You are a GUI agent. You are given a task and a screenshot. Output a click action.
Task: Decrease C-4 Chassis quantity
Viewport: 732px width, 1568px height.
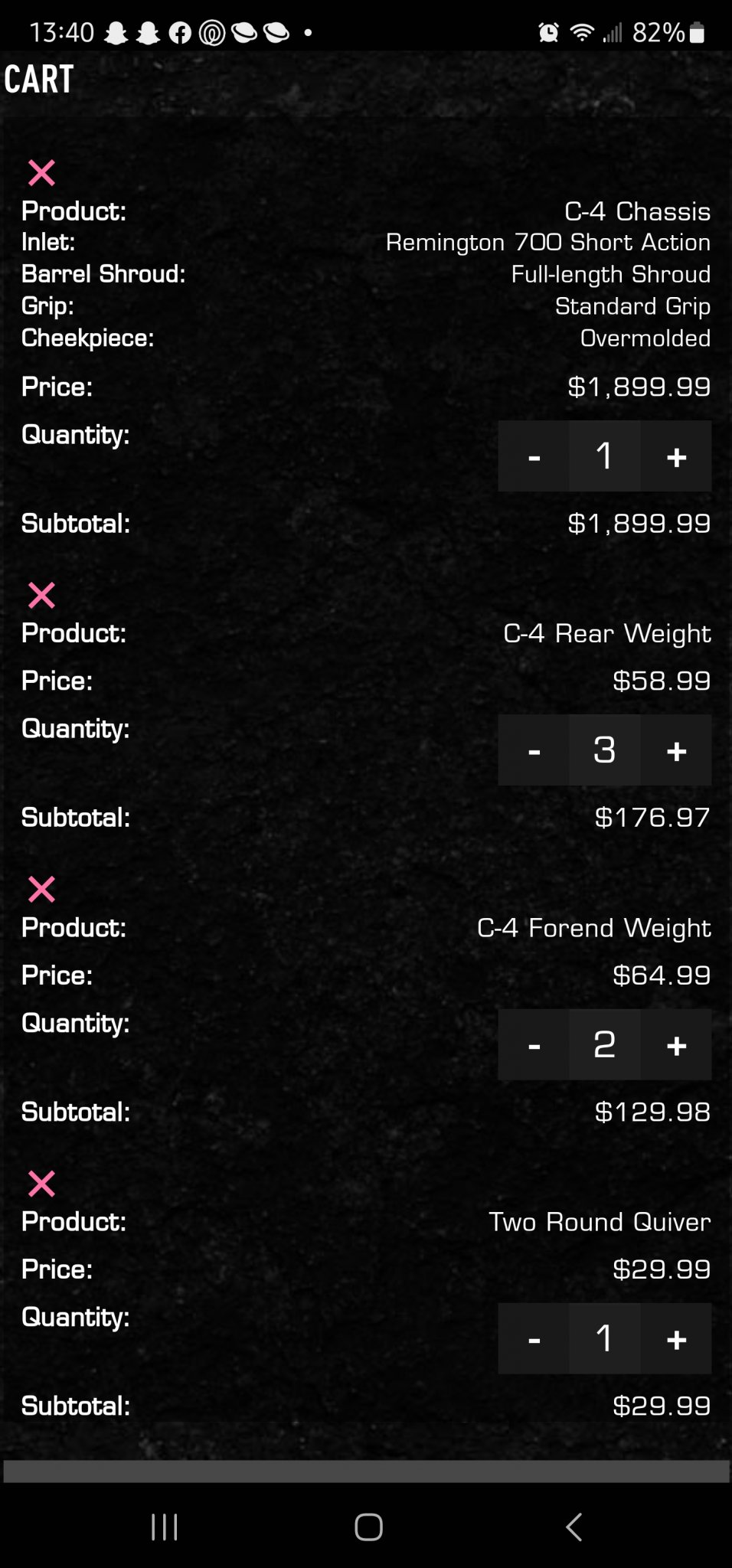tap(534, 457)
